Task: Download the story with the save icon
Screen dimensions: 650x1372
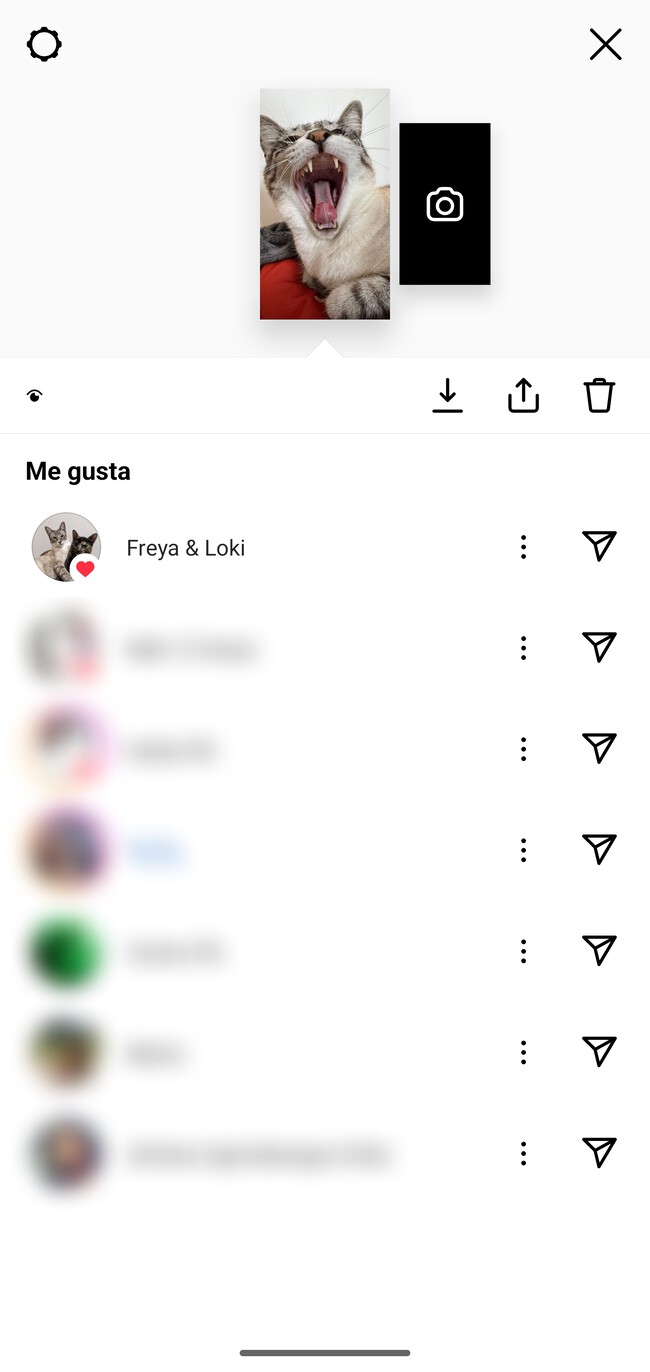Action: click(448, 396)
